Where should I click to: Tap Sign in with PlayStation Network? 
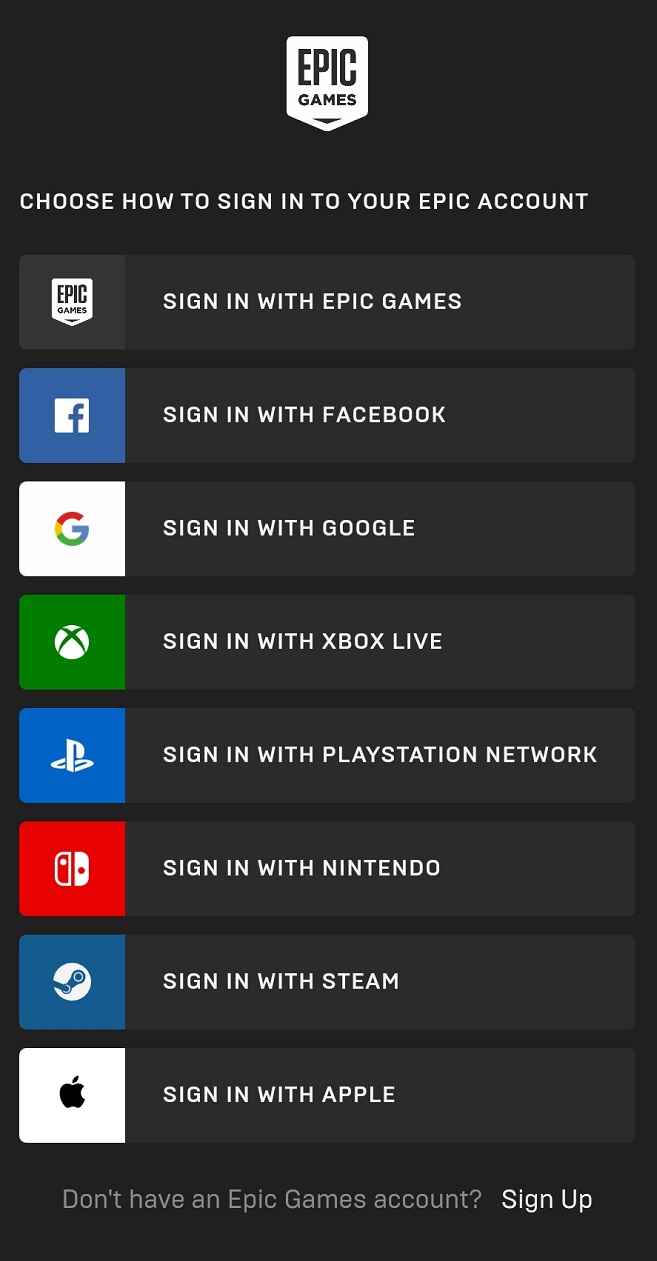327,755
